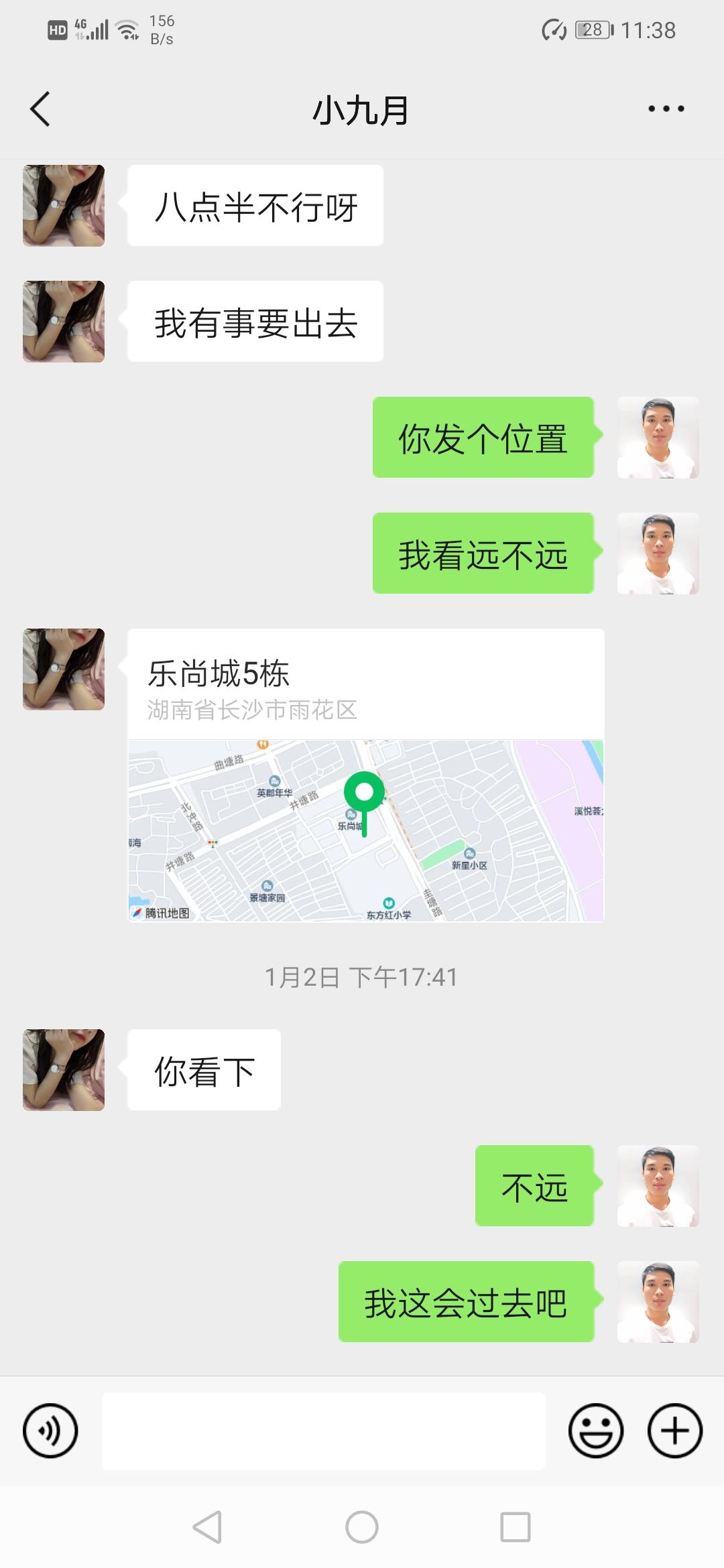Screen dimensions: 724x1568
Task: Open chat settings via the ellipsis icon
Action: [x=666, y=109]
